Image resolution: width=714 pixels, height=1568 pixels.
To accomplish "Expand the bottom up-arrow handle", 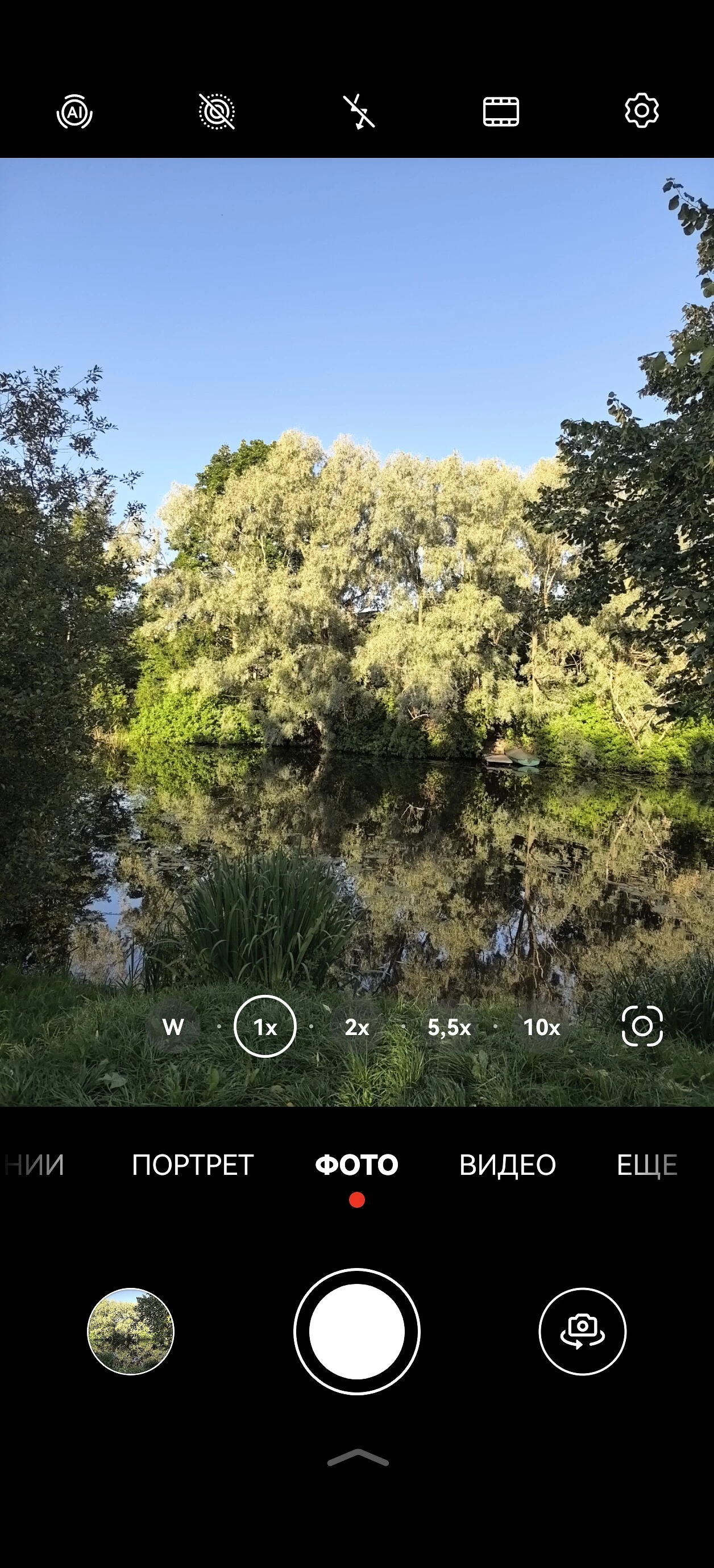I will pos(358,1458).
